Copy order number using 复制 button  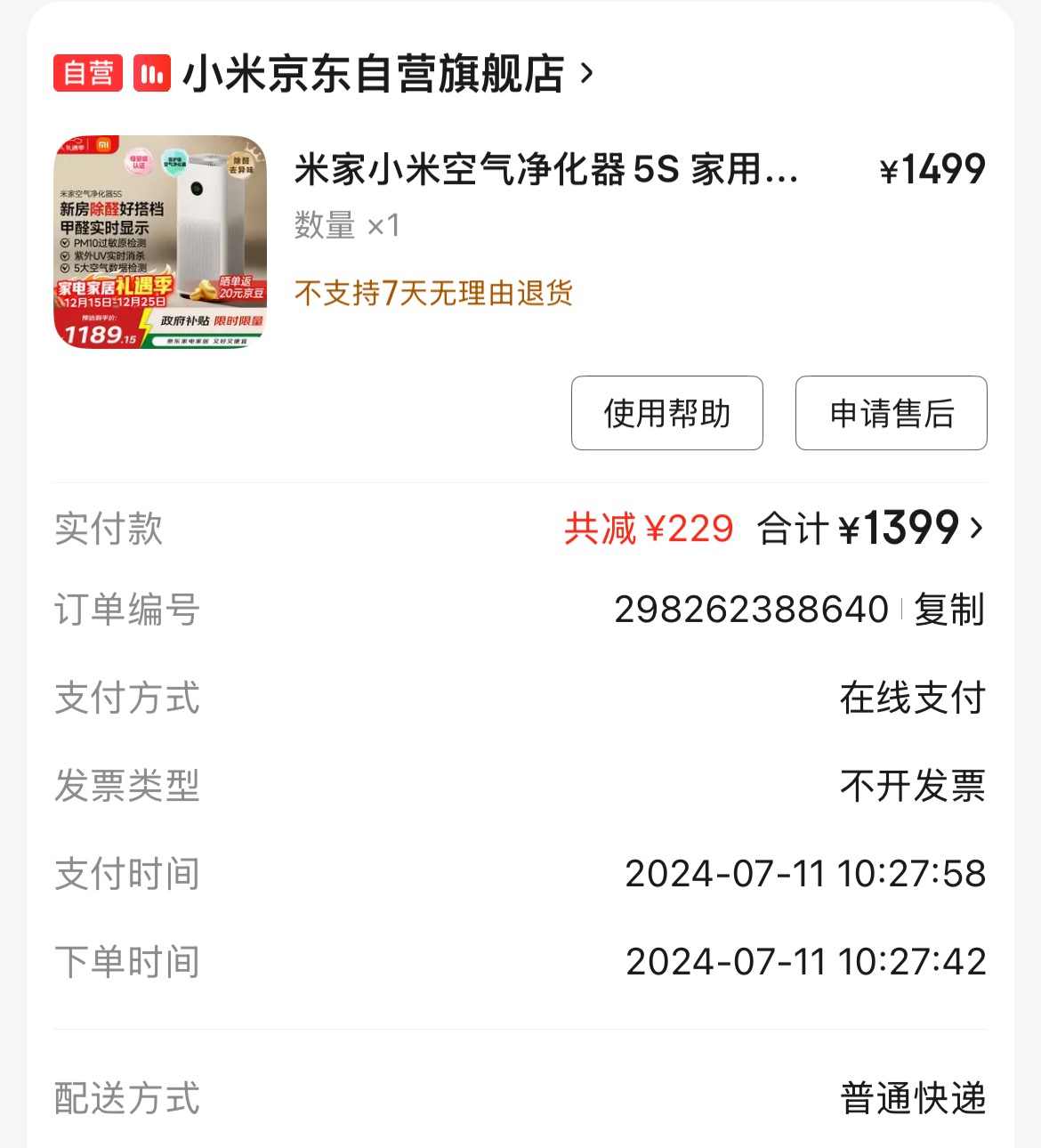tap(951, 610)
